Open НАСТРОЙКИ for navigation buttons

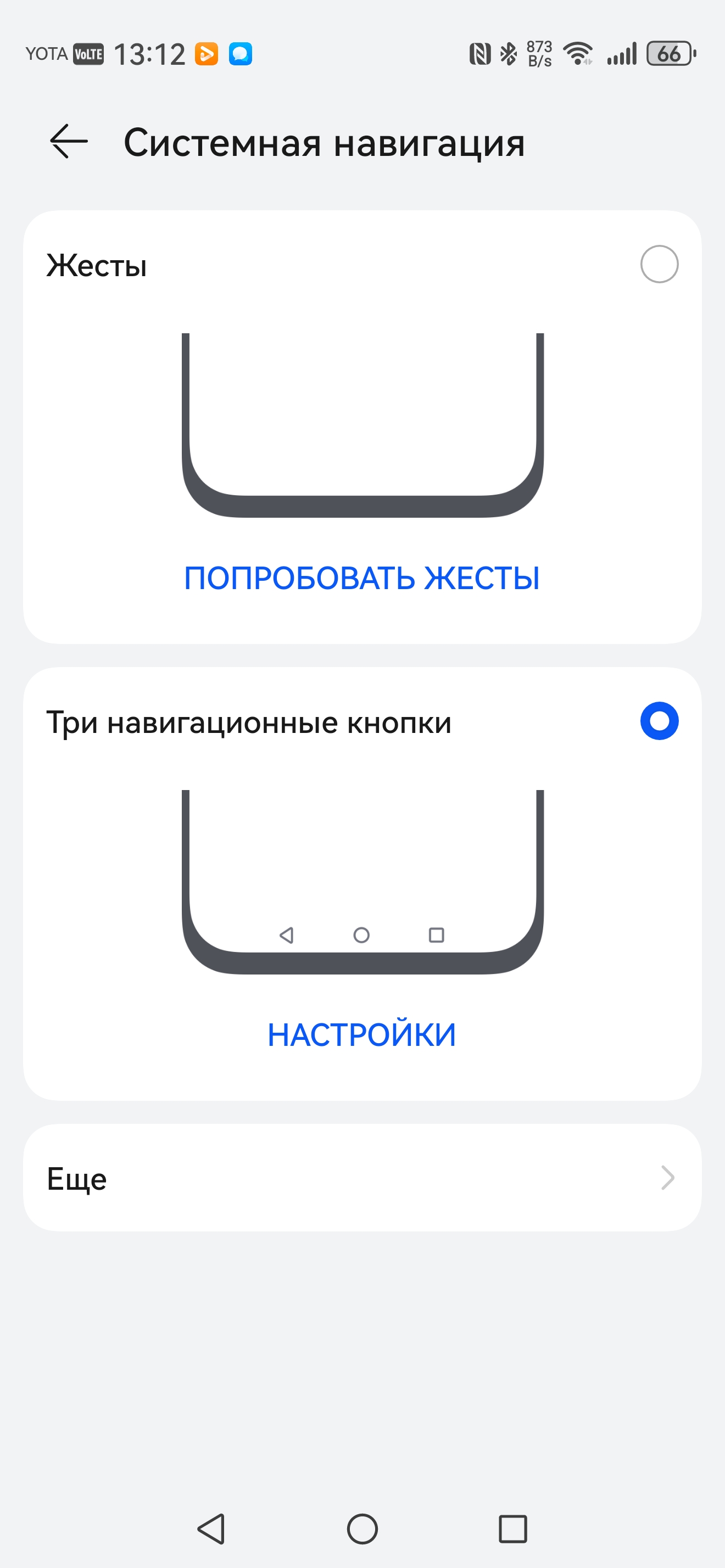(x=361, y=1034)
